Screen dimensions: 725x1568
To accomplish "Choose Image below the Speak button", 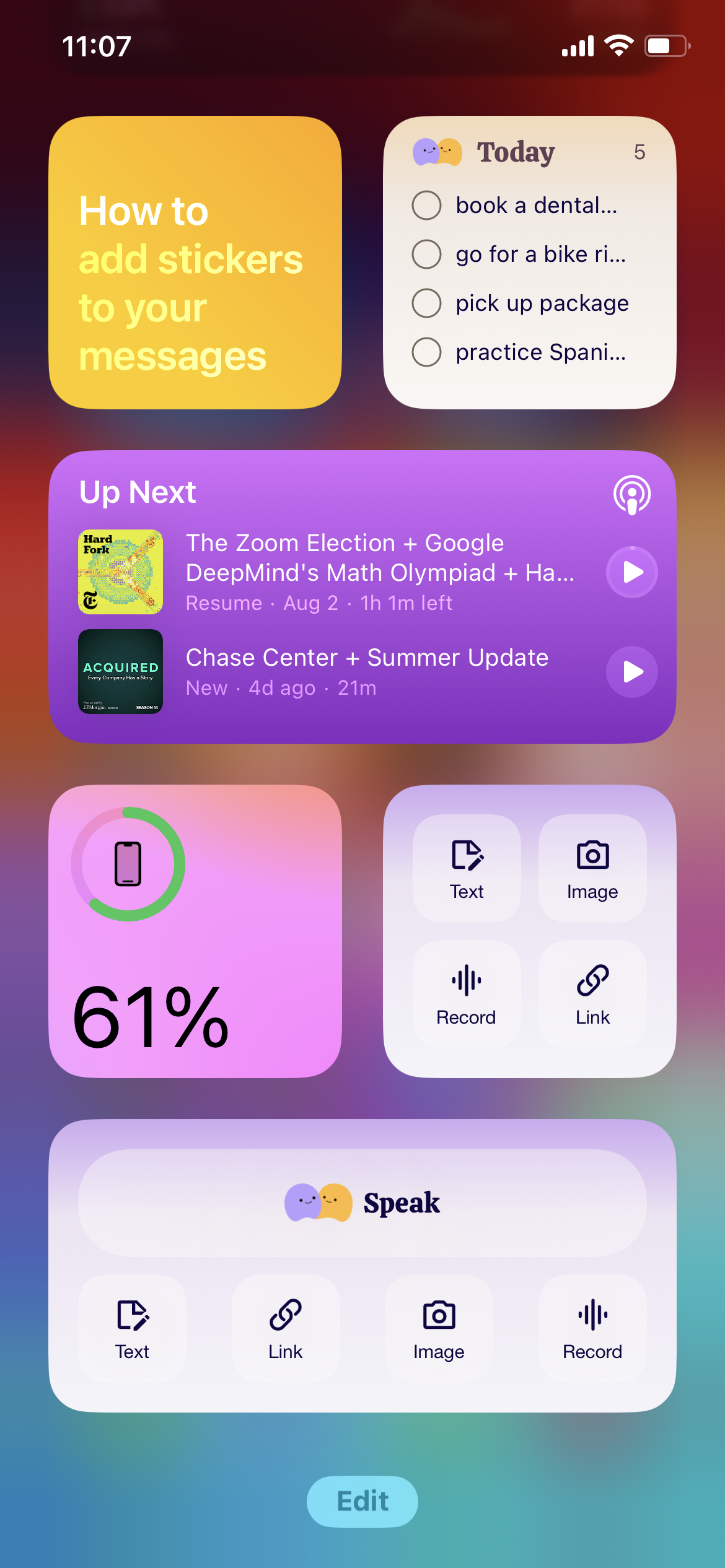I will (x=439, y=1328).
